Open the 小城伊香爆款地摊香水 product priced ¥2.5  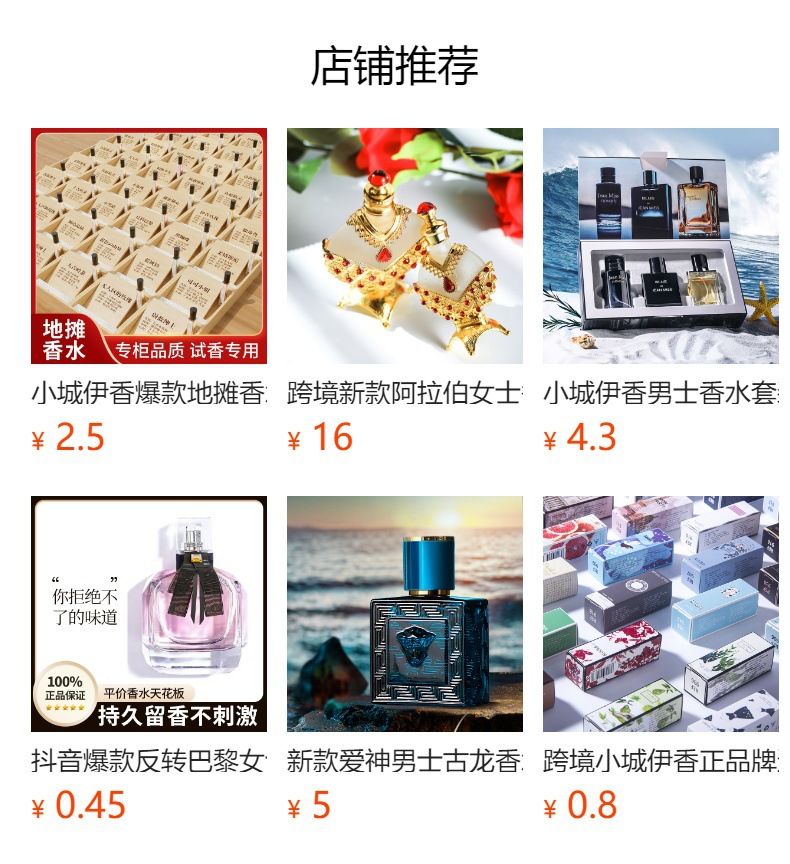[149, 246]
